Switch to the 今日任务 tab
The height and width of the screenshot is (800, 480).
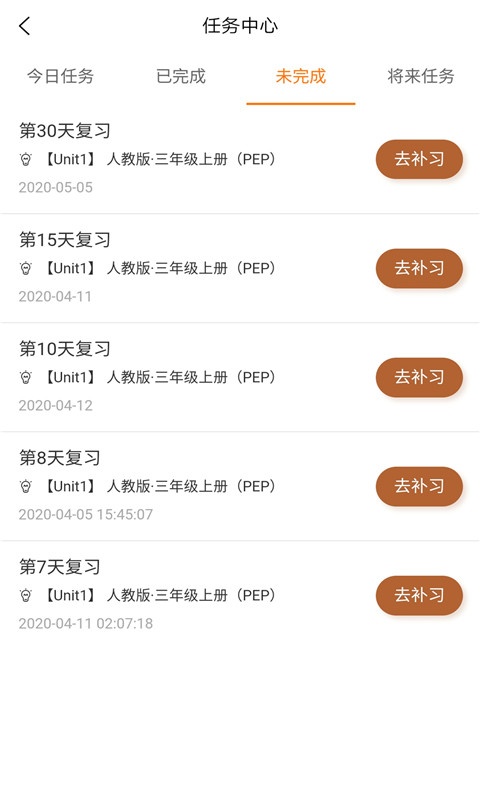60,76
